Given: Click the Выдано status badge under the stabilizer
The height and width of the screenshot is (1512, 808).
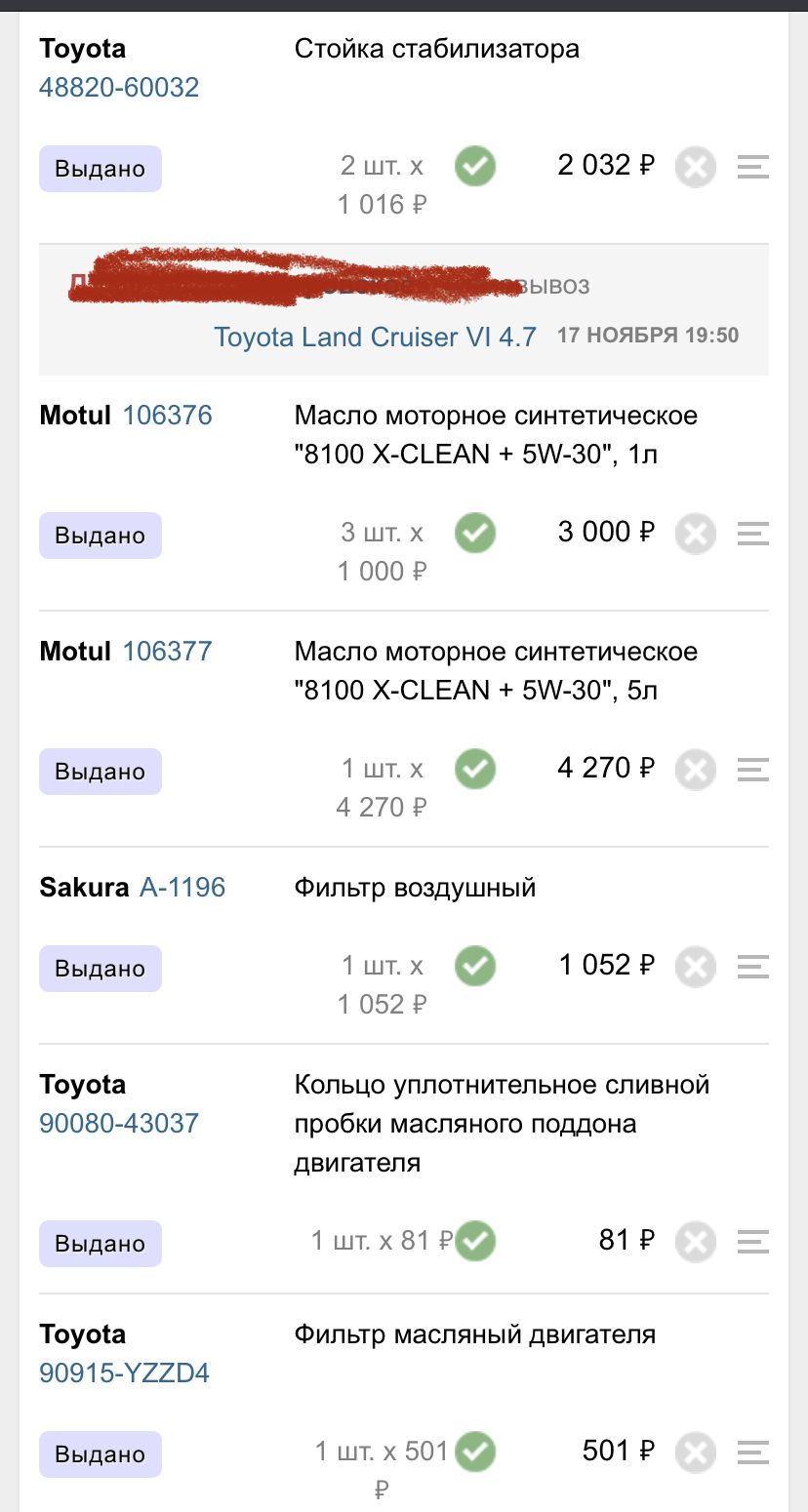Looking at the screenshot, I should 100,168.
